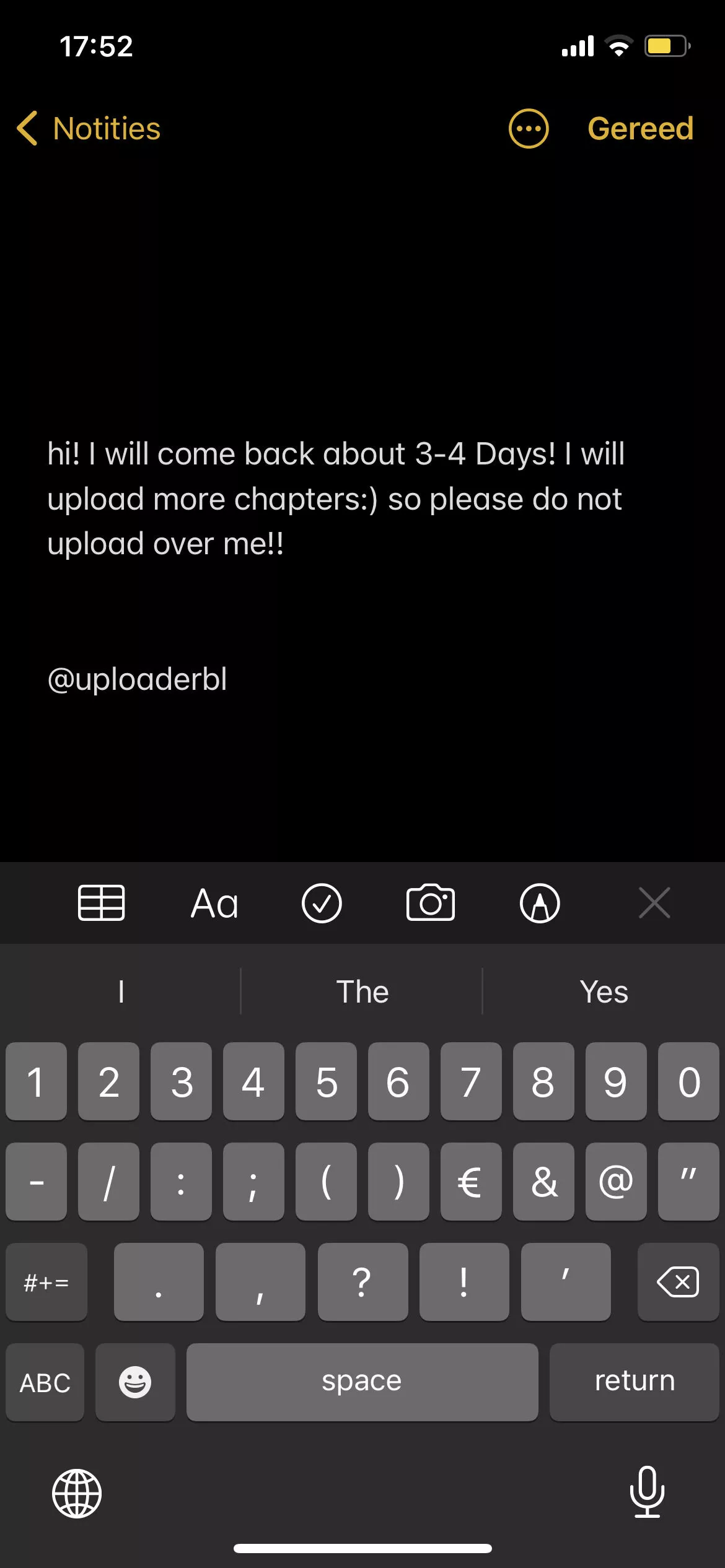The width and height of the screenshot is (725, 1568).
Task: Switch keyboard to ABC letters
Action: click(x=45, y=1382)
